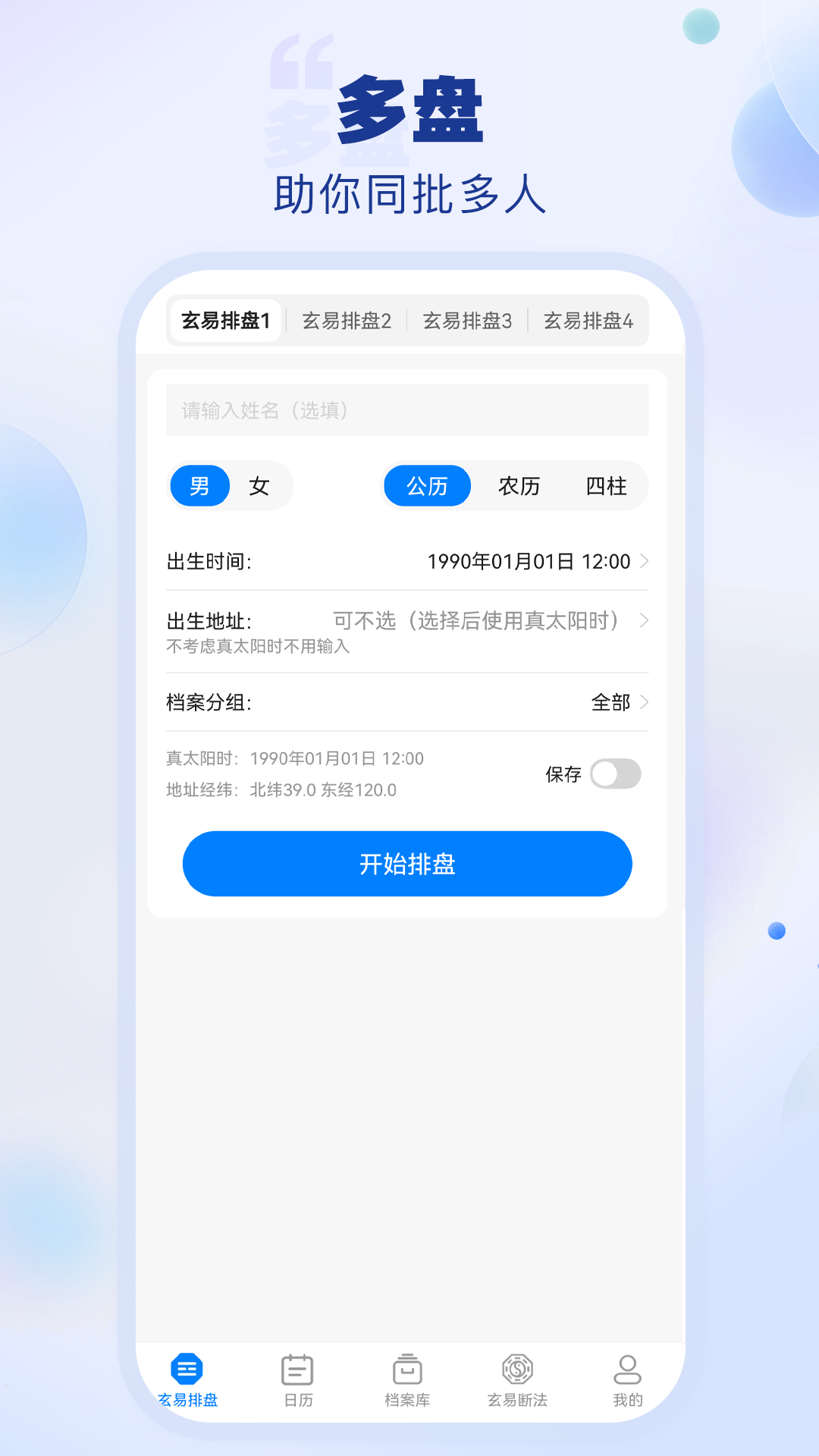Slide the 保存 toggle control
Viewport: 819px width, 1456px height.
(x=617, y=773)
